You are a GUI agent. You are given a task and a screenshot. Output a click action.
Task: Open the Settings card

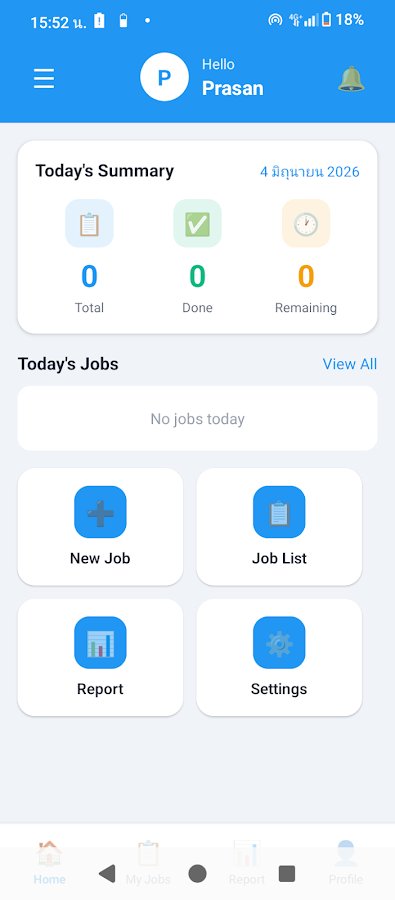click(279, 658)
